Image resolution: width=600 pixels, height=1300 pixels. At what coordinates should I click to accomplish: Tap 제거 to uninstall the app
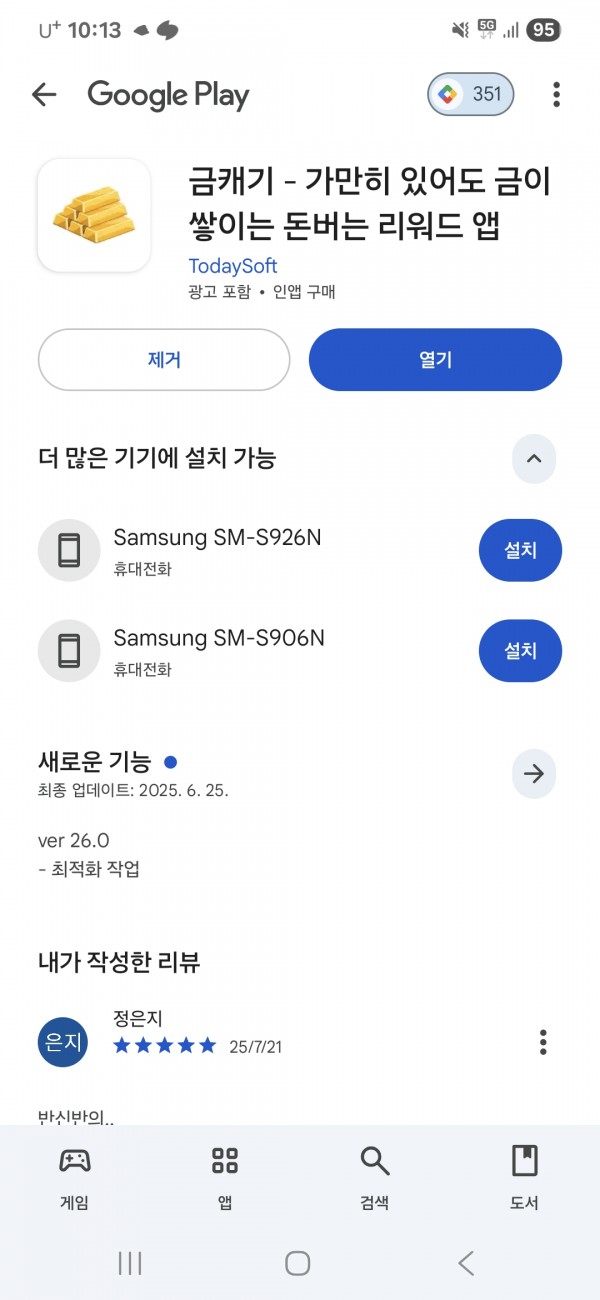point(164,360)
